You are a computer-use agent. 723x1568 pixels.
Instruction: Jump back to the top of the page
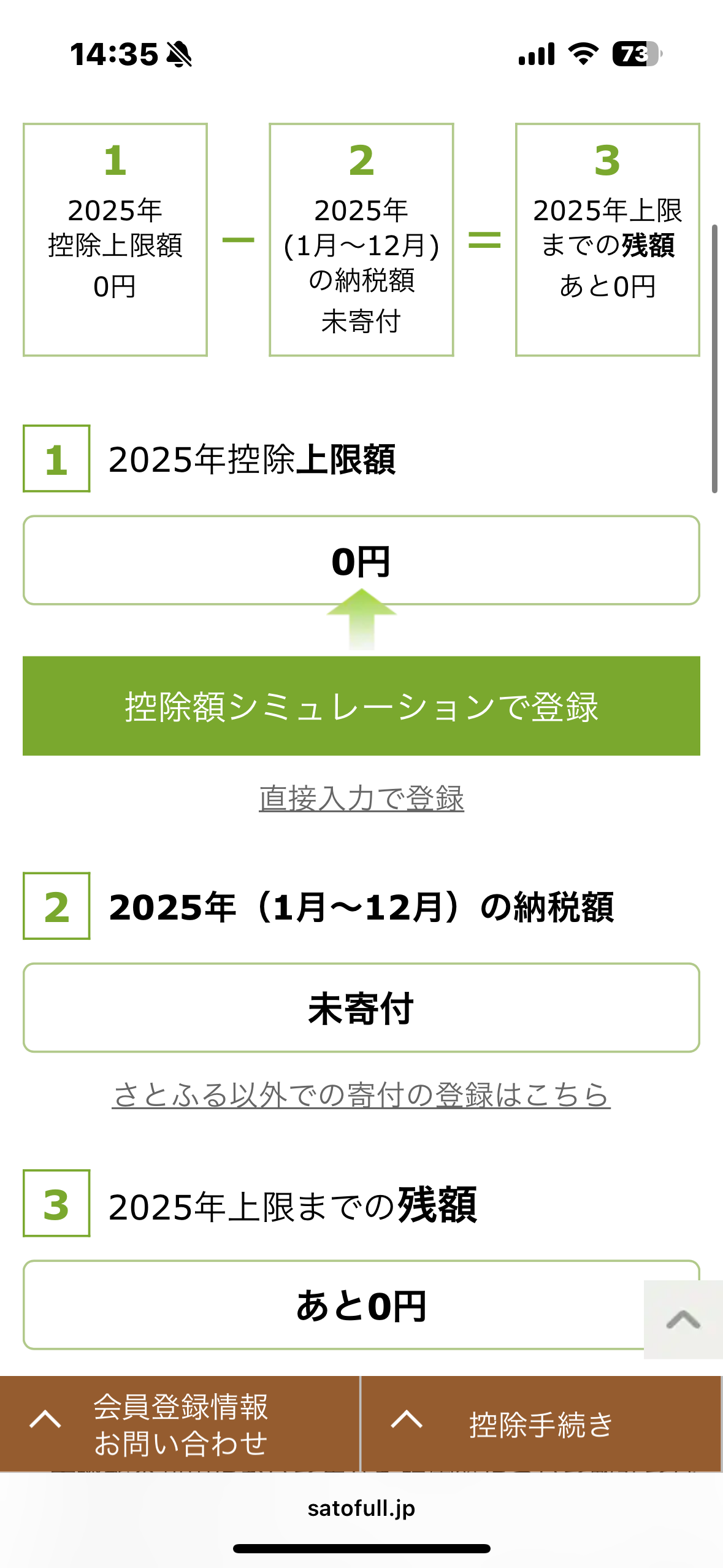click(683, 1320)
